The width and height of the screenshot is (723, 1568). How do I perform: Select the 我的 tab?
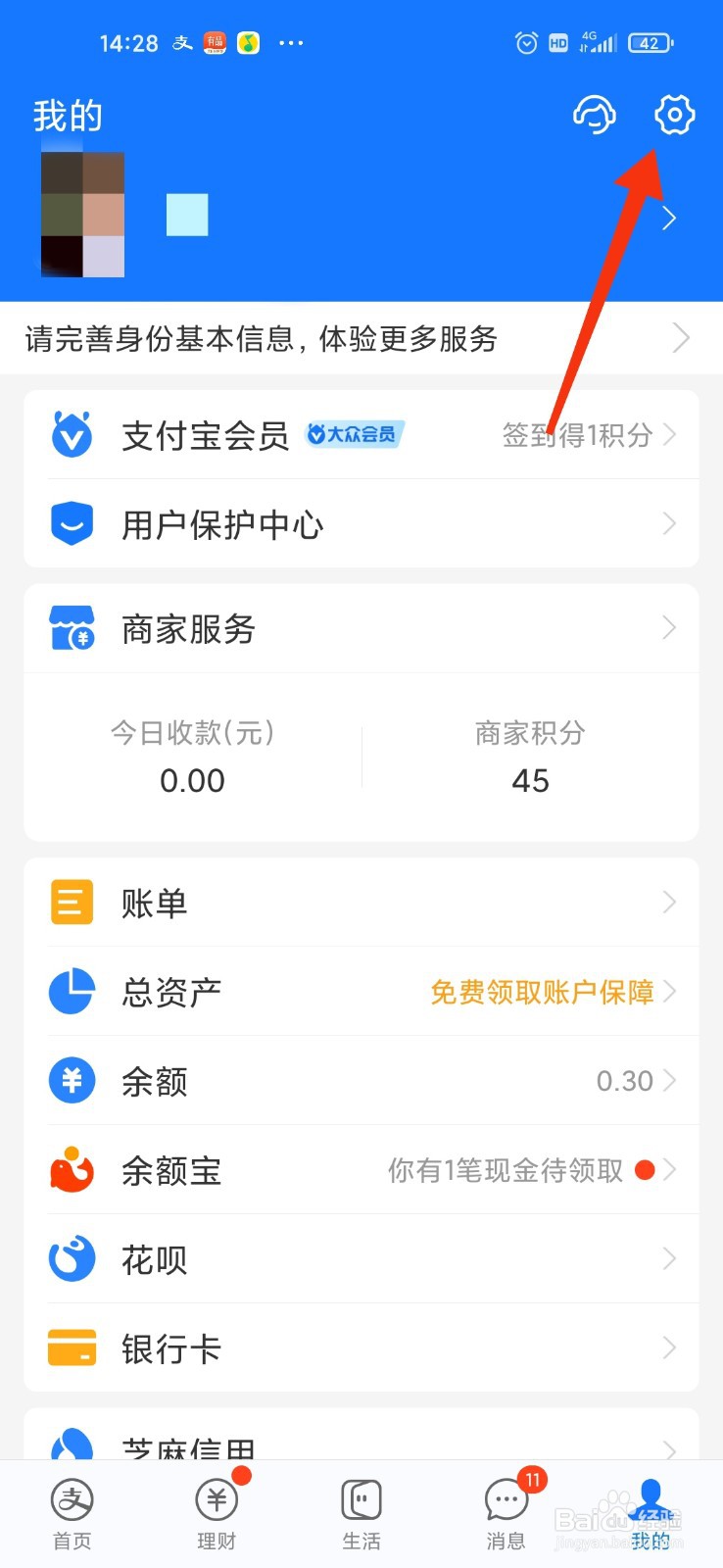651,1514
